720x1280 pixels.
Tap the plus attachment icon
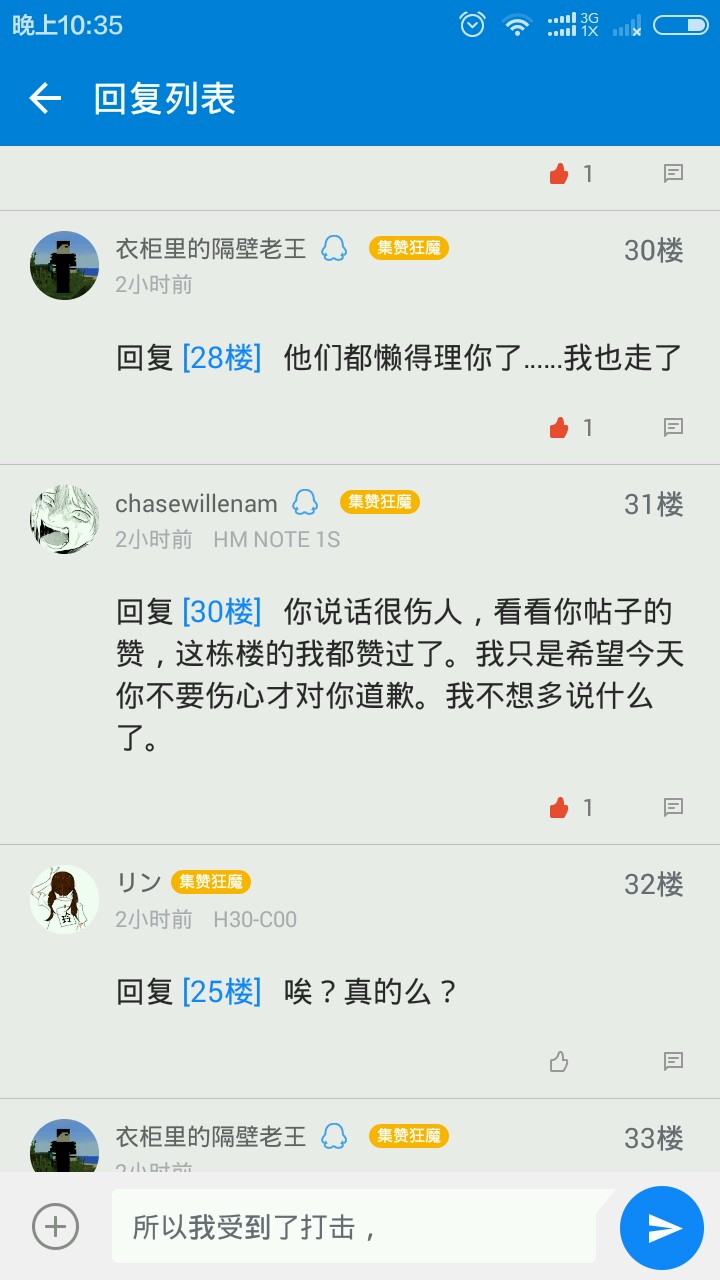tap(55, 1226)
